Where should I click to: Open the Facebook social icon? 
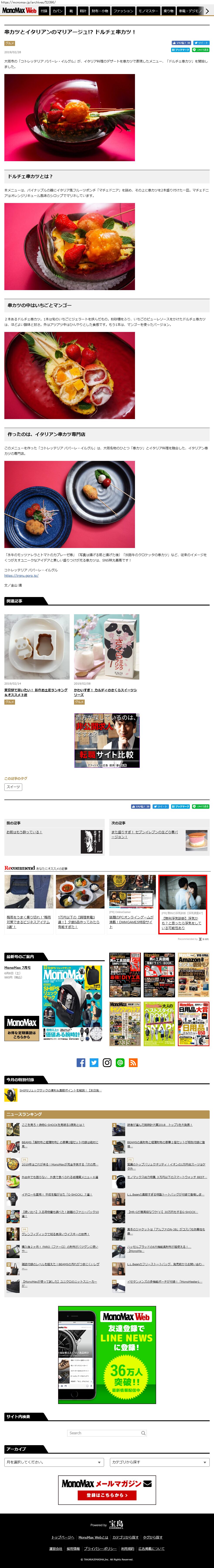coord(81,1063)
